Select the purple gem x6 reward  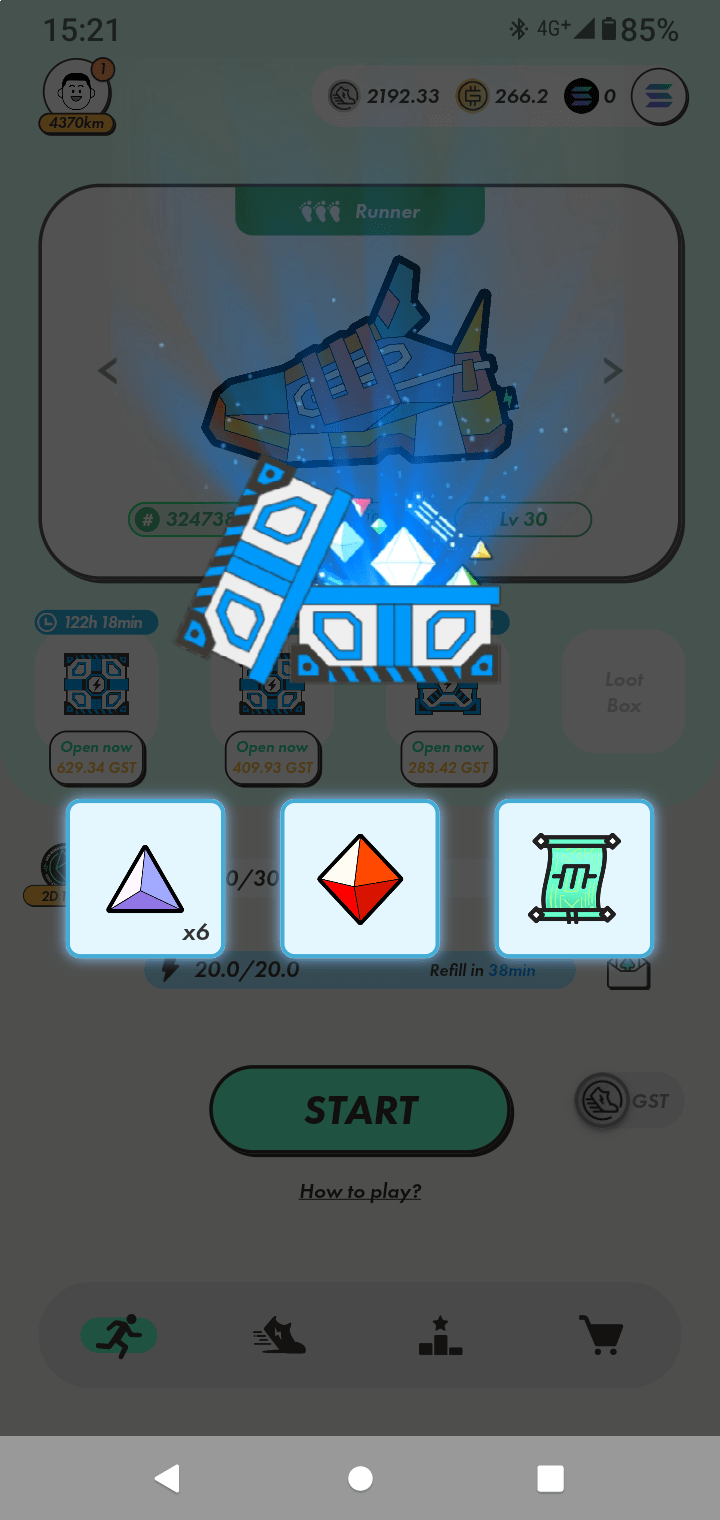(x=146, y=878)
